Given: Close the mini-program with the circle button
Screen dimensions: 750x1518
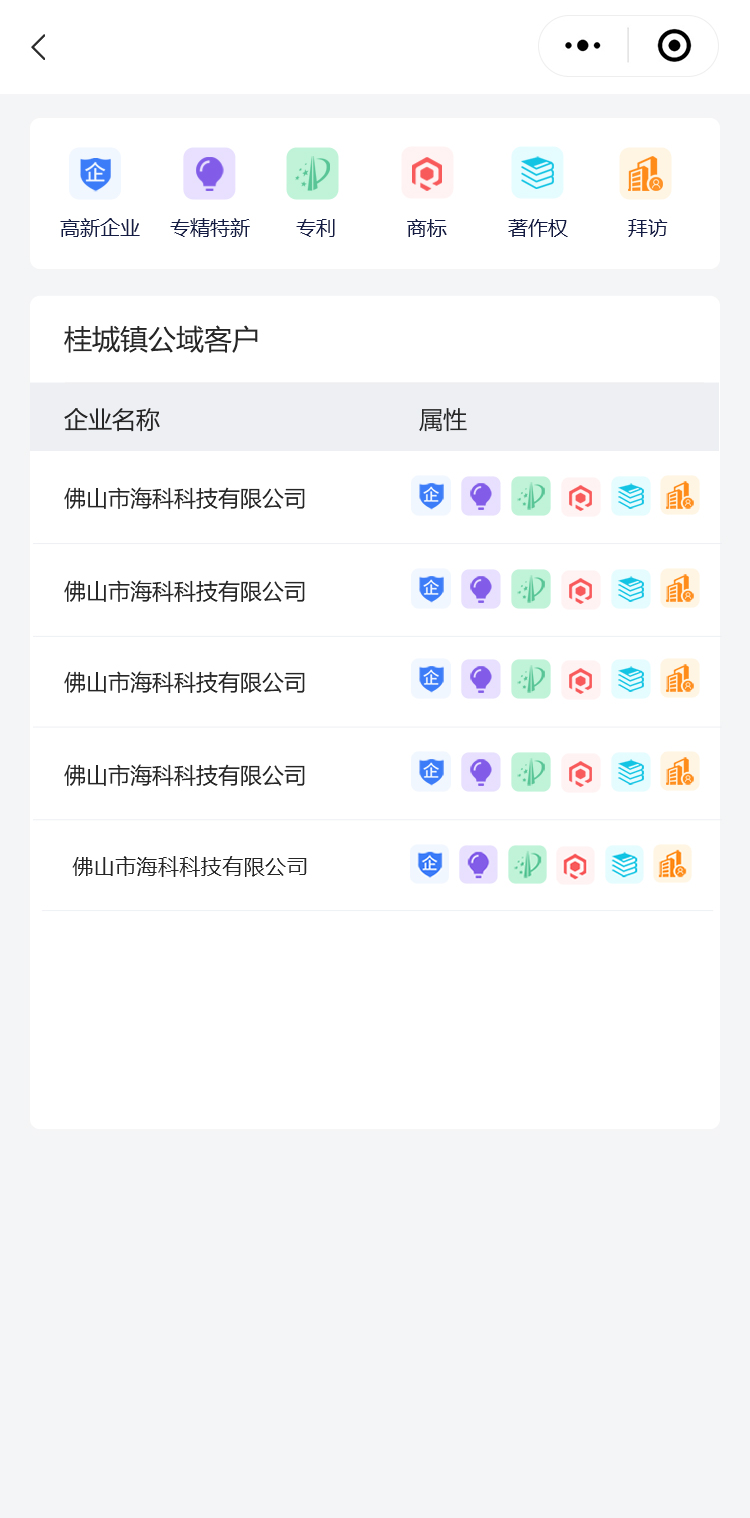Looking at the screenshot, I should [x=674, y=46].
